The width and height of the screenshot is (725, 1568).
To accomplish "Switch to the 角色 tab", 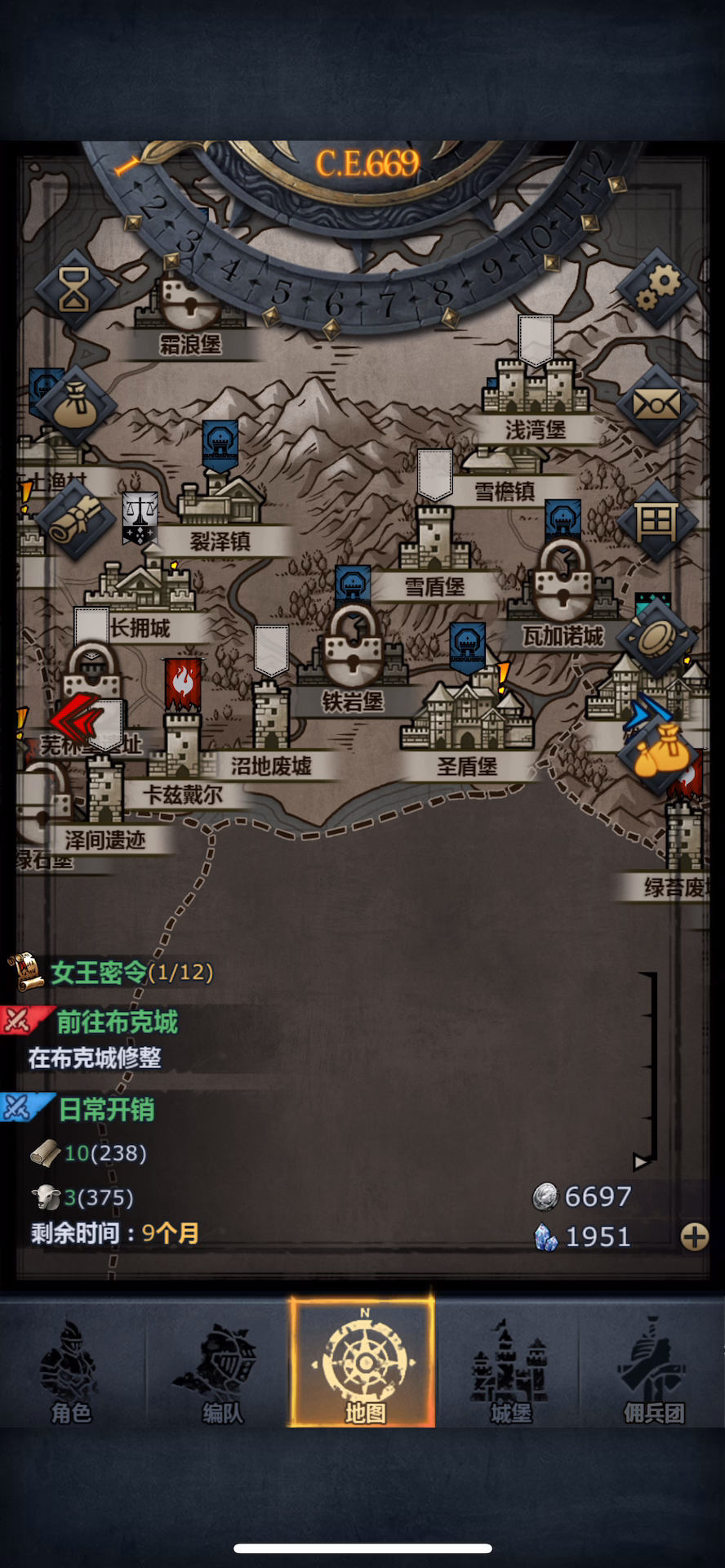I will coord(71,1369).
